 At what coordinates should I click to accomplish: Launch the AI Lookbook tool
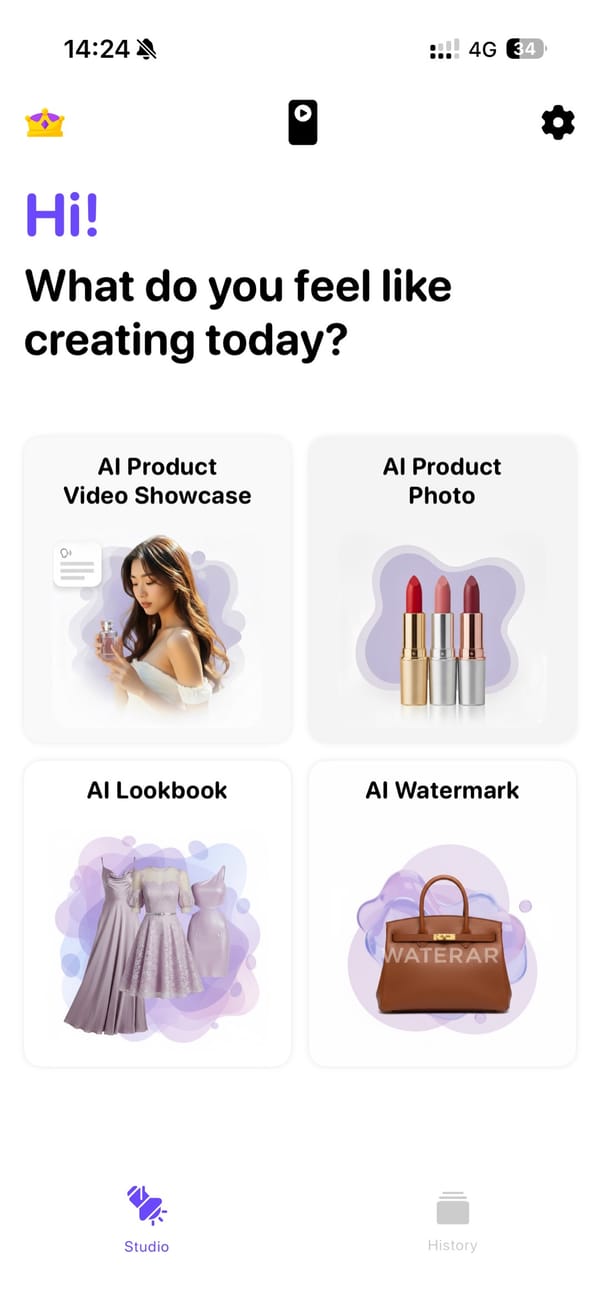coord(158,913)
